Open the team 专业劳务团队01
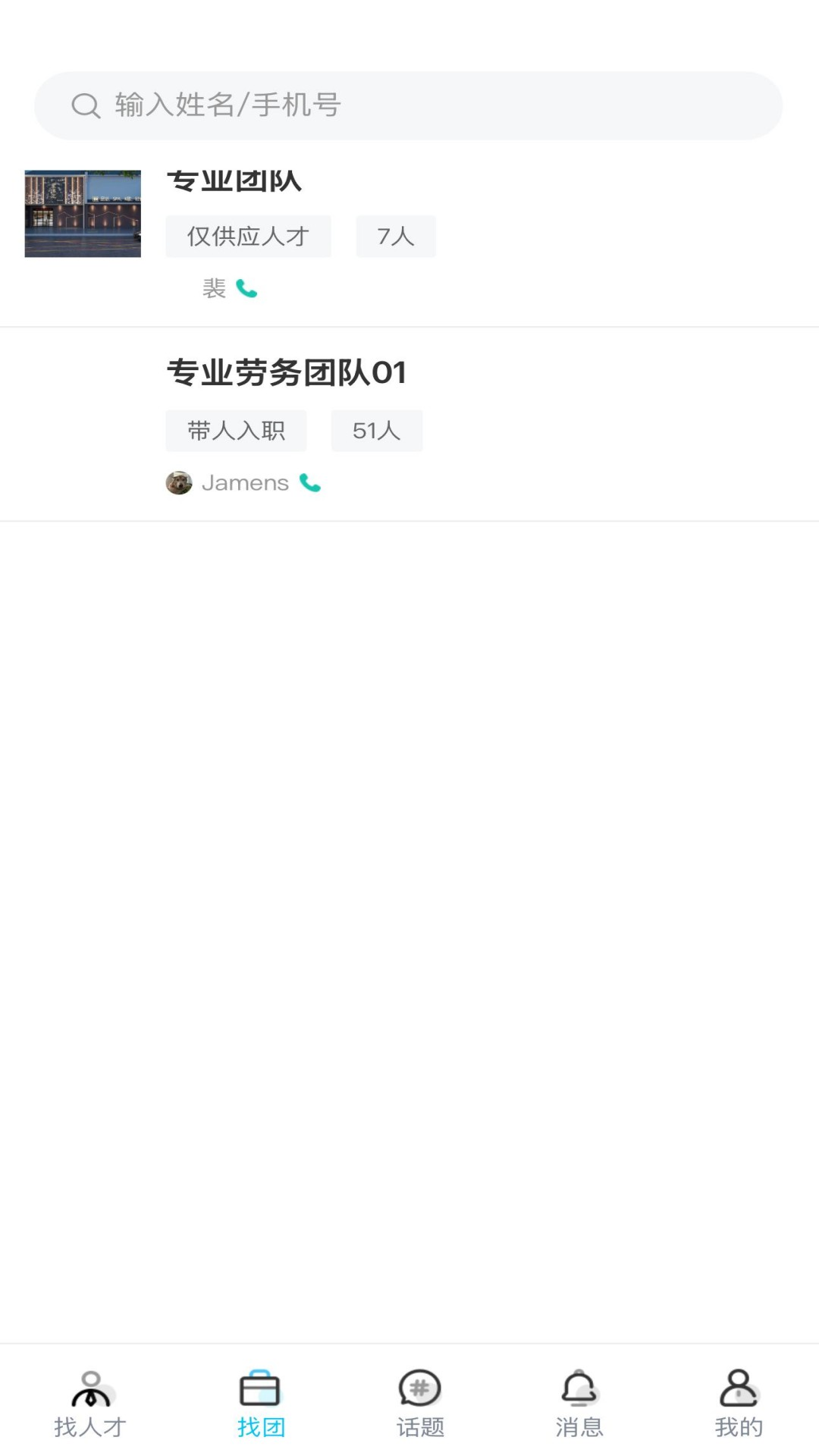819x1456 pixels. [287, 372]
